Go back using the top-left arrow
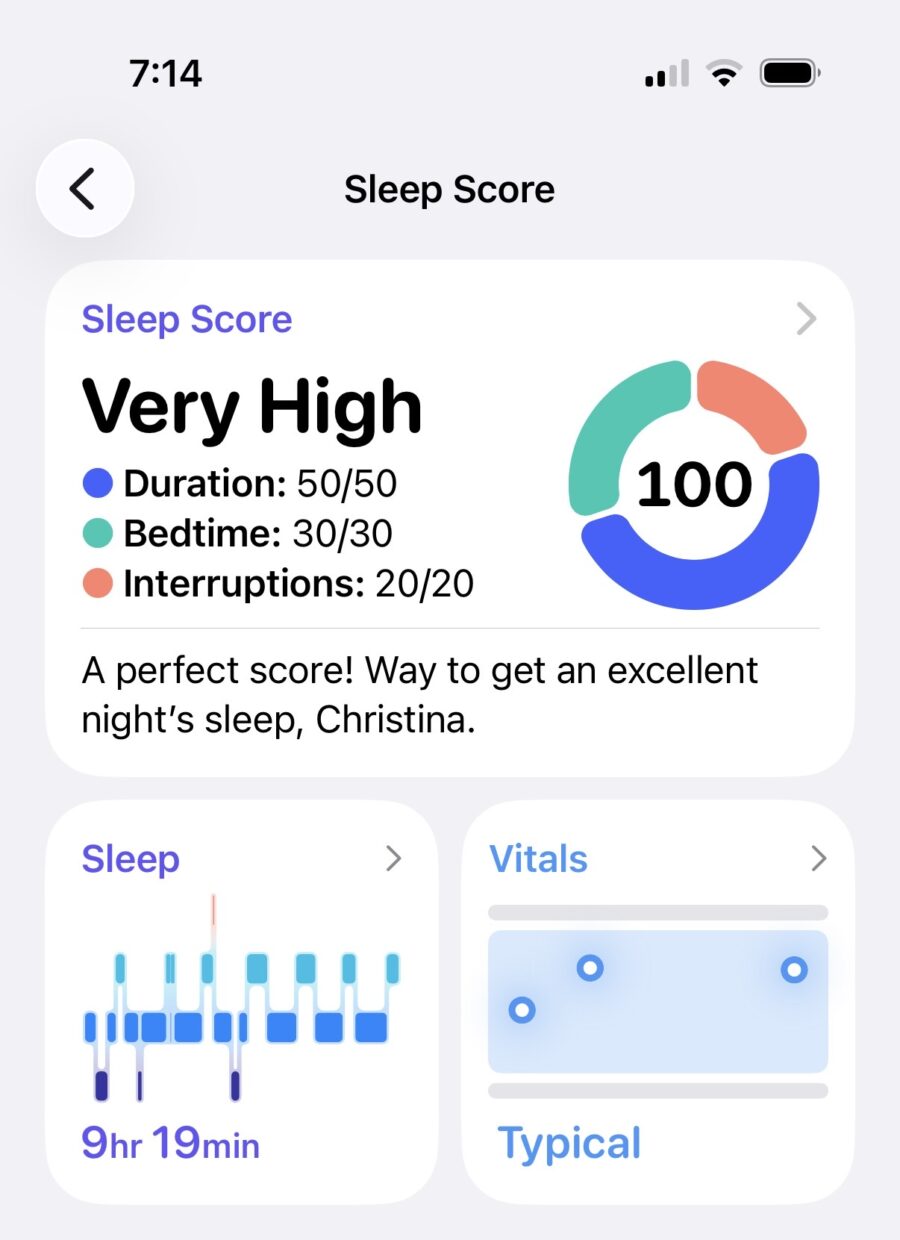This screenshot has width=900, height=1240. tap(85, 188)
